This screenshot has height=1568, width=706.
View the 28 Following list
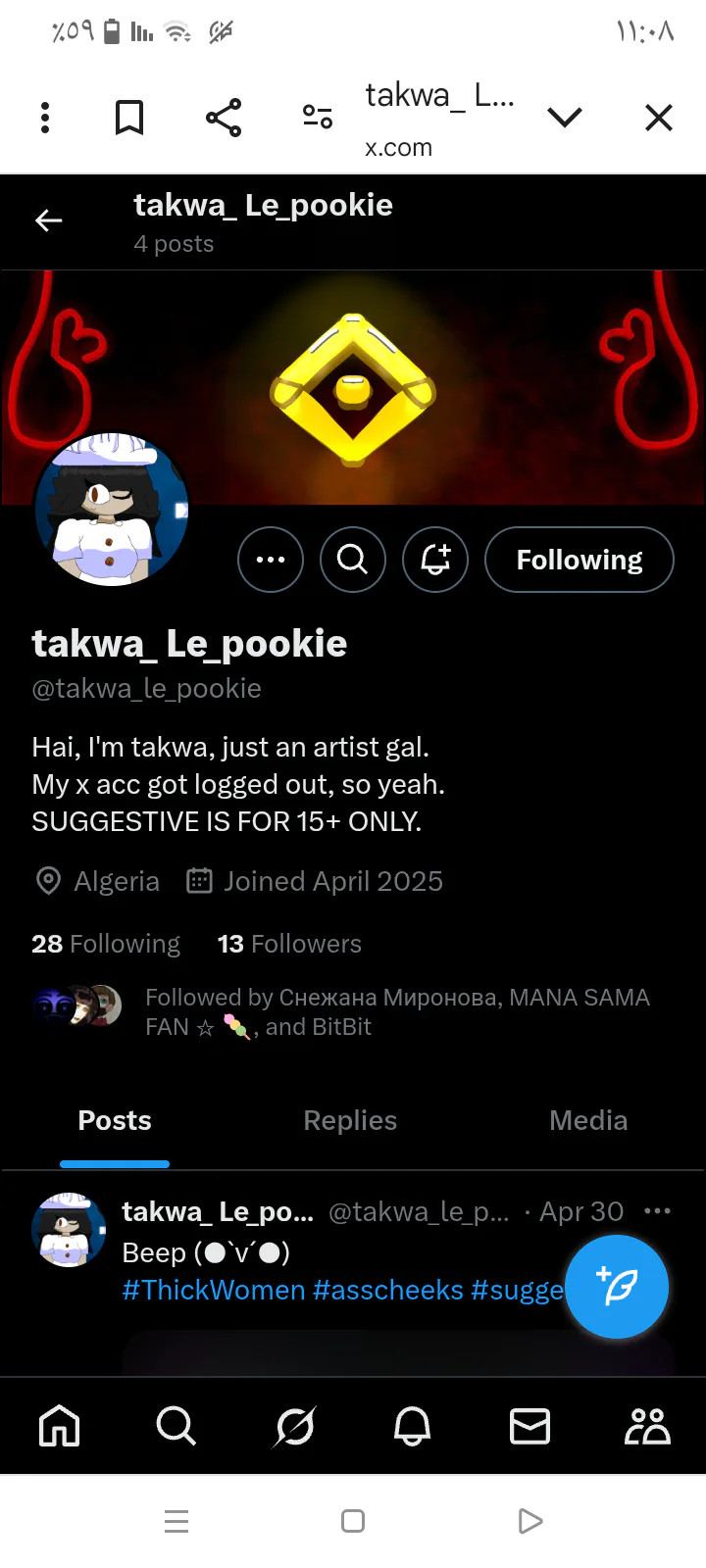(106, 944)
